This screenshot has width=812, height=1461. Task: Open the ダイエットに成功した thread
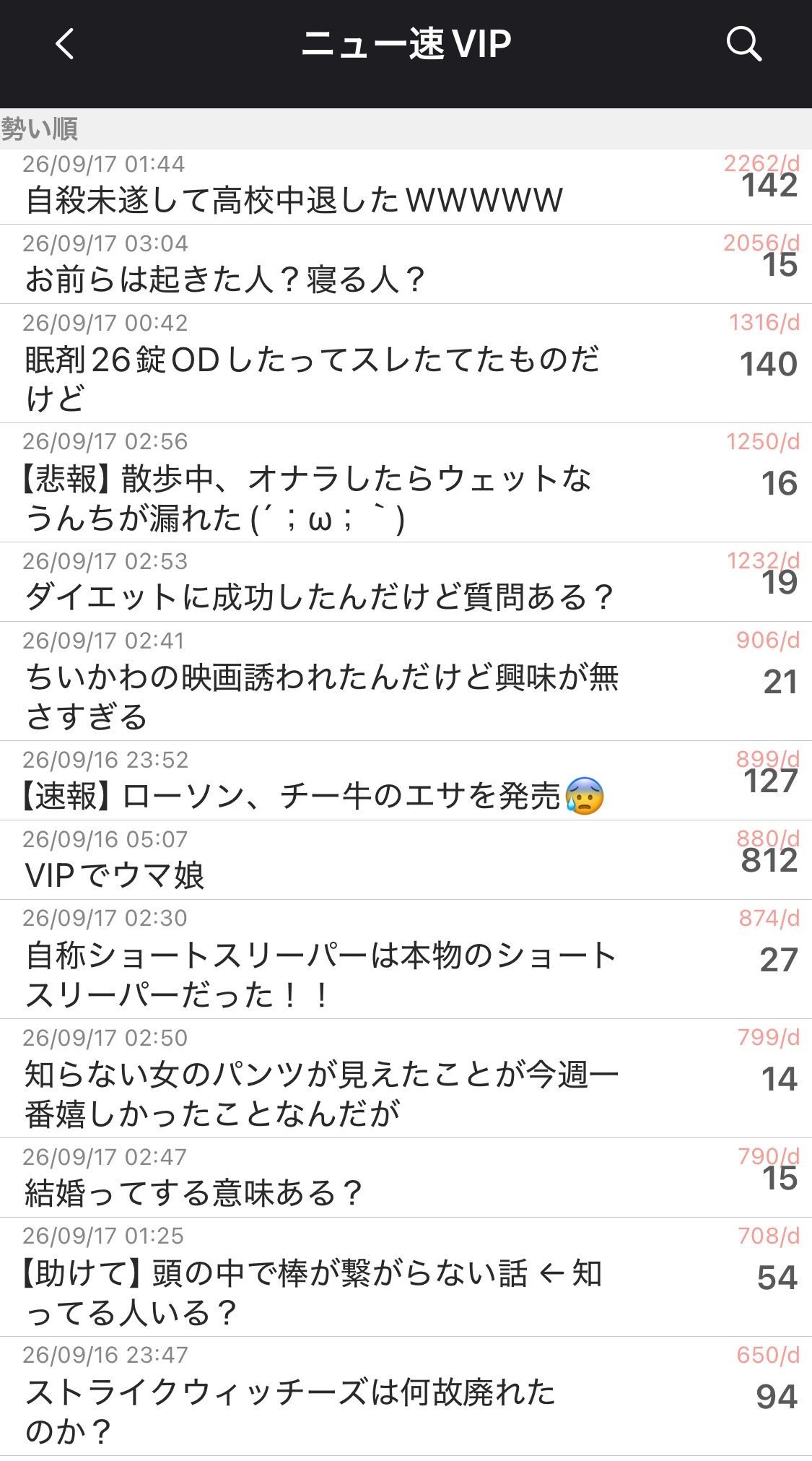click(x=406, y=582)
